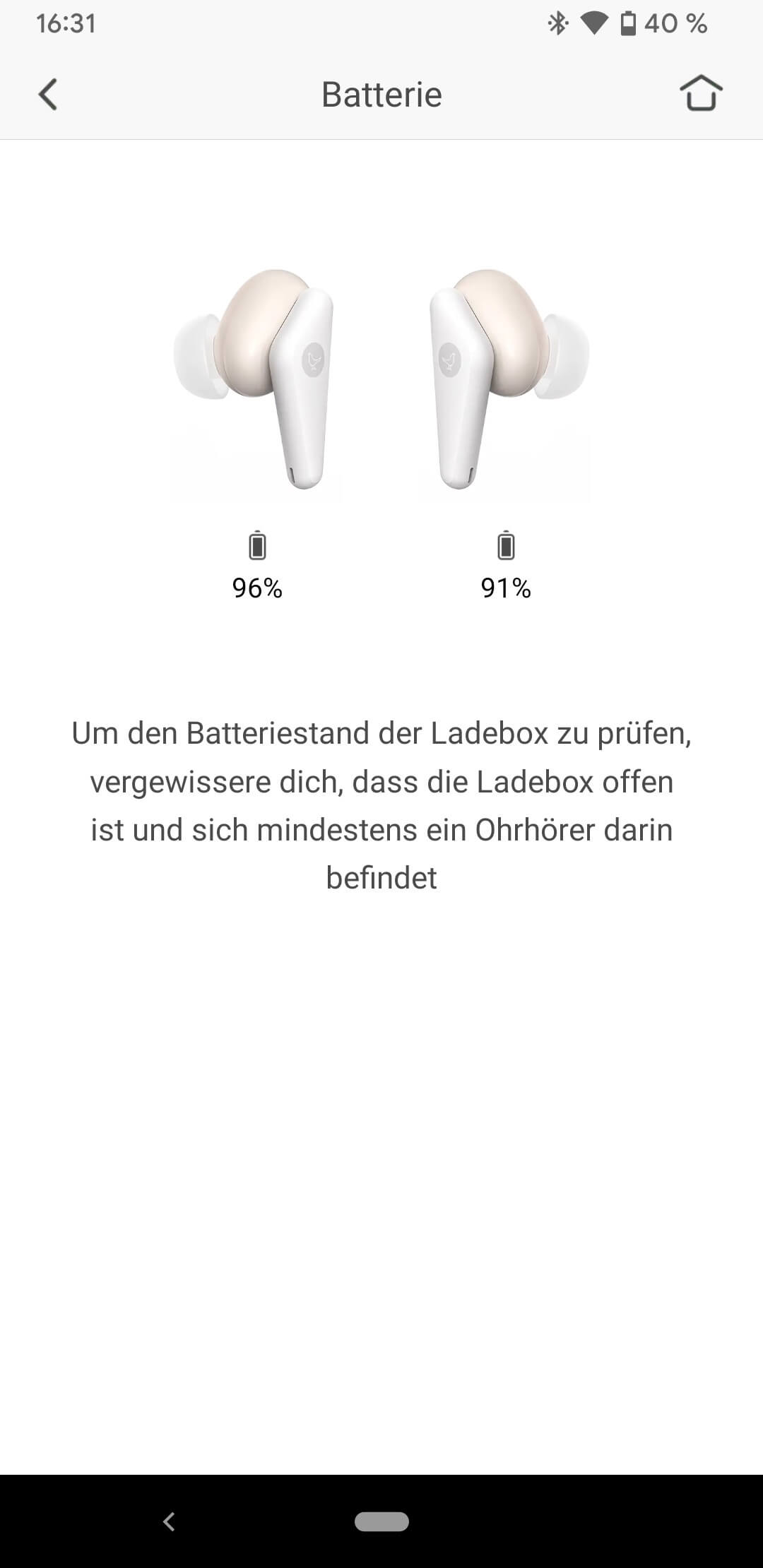Viewport: 763px width, 1568px height.
Task: Open the home icon in the app bar
Action: click(x=700, y=93)
